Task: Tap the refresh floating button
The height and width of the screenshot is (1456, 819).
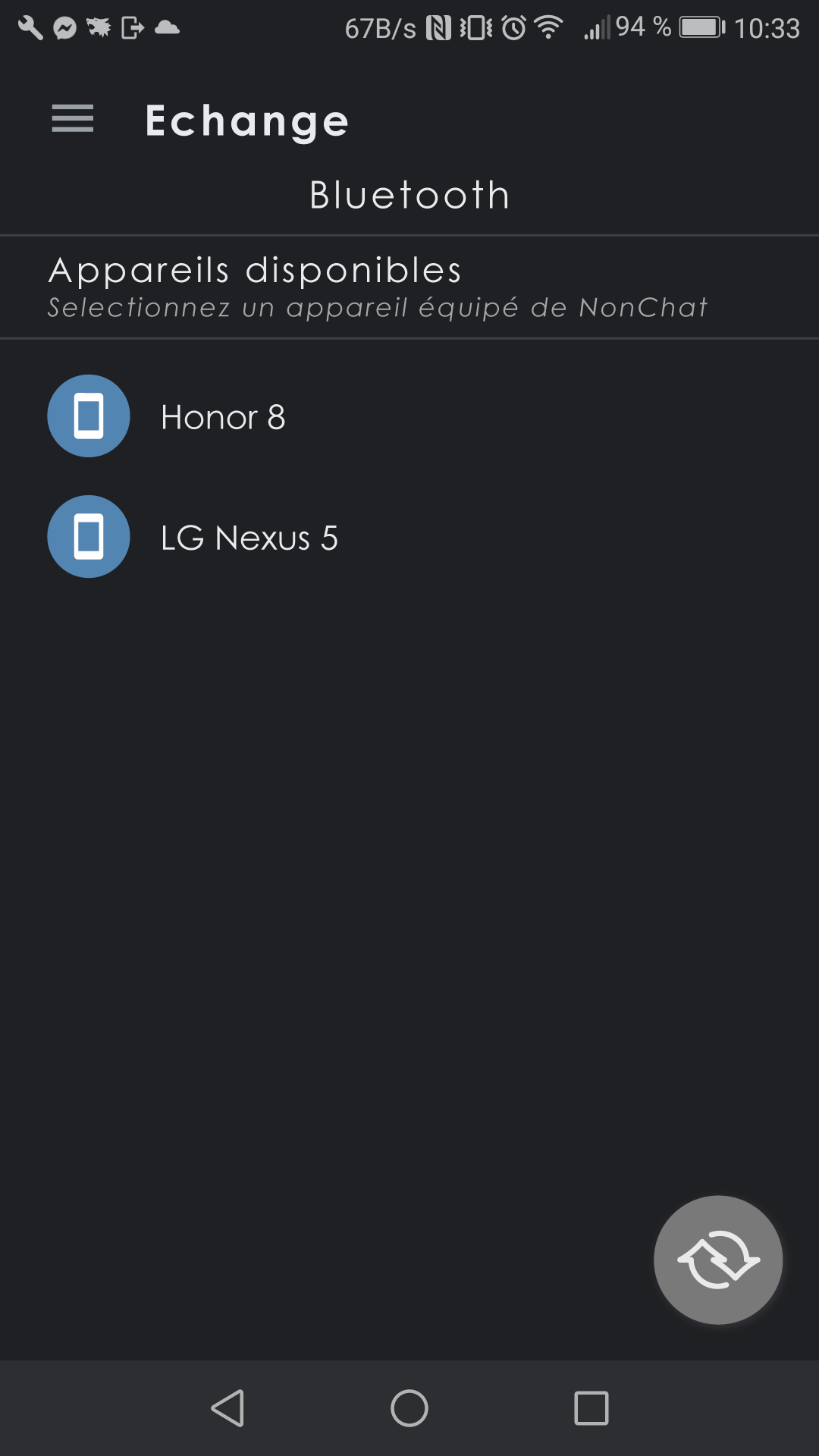Action: [x=718, y=1260]
